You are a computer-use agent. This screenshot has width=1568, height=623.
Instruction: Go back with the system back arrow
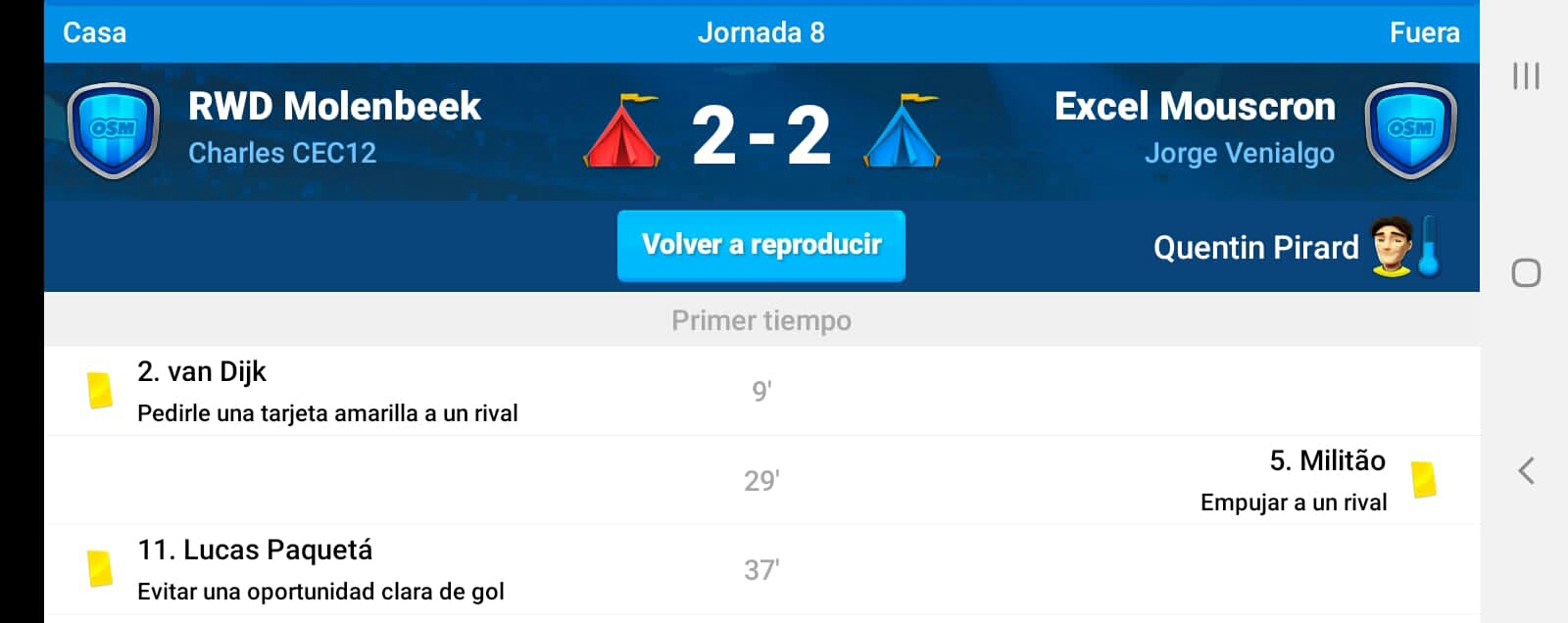pos(1526,471)
